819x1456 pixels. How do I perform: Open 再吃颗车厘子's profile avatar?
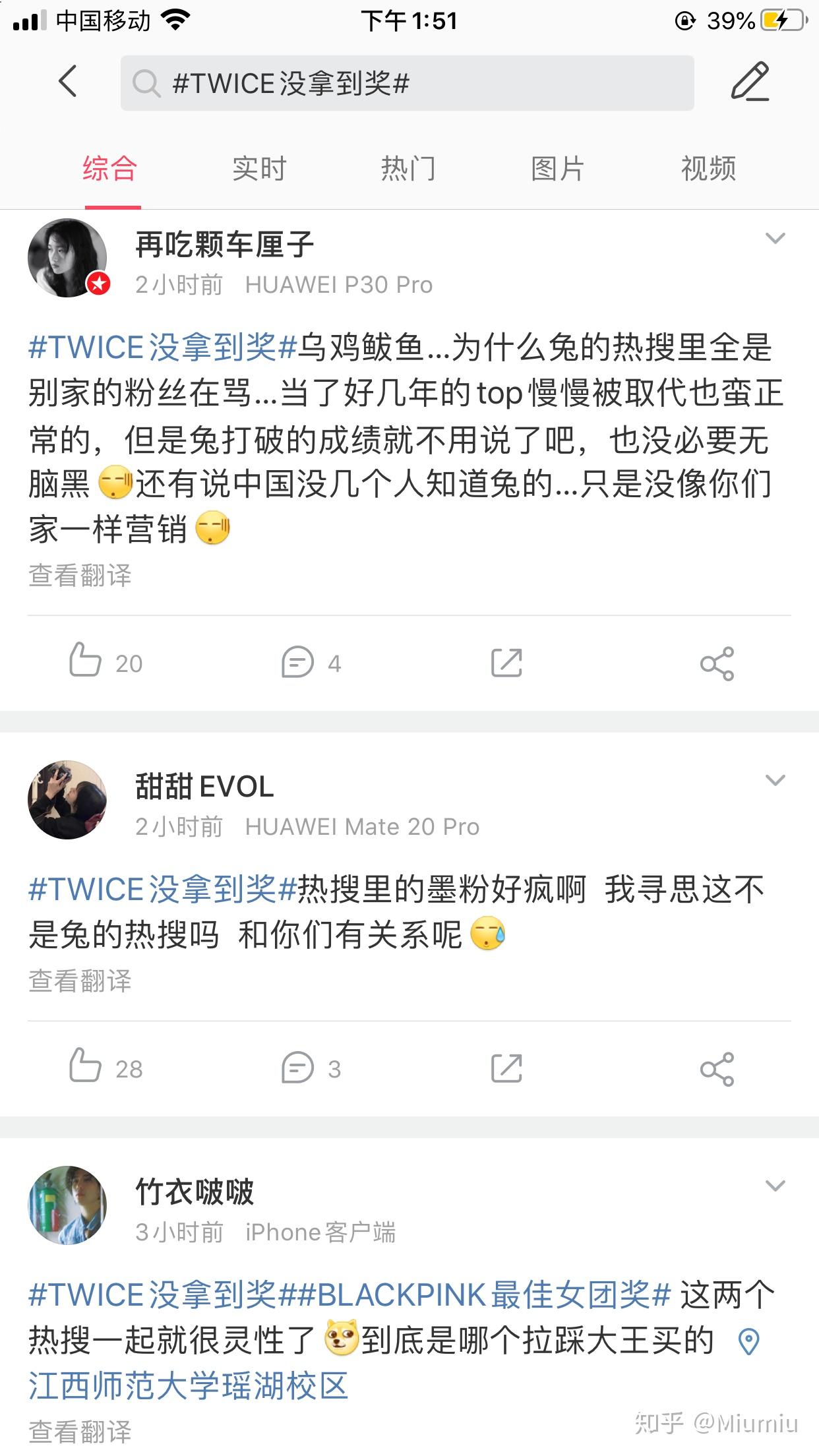[x=67, y=258]
